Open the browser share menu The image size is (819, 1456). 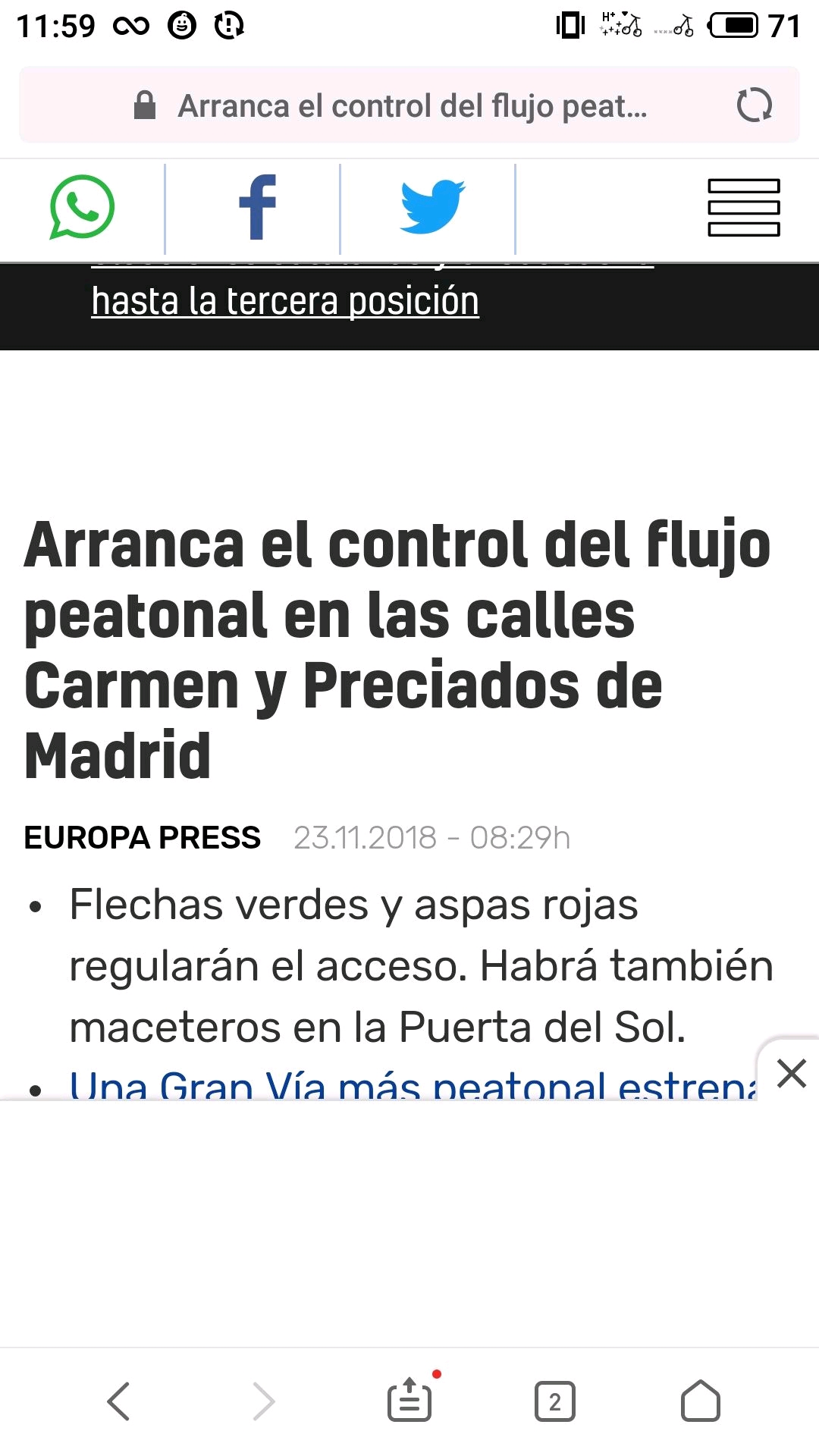(409, 1401)
